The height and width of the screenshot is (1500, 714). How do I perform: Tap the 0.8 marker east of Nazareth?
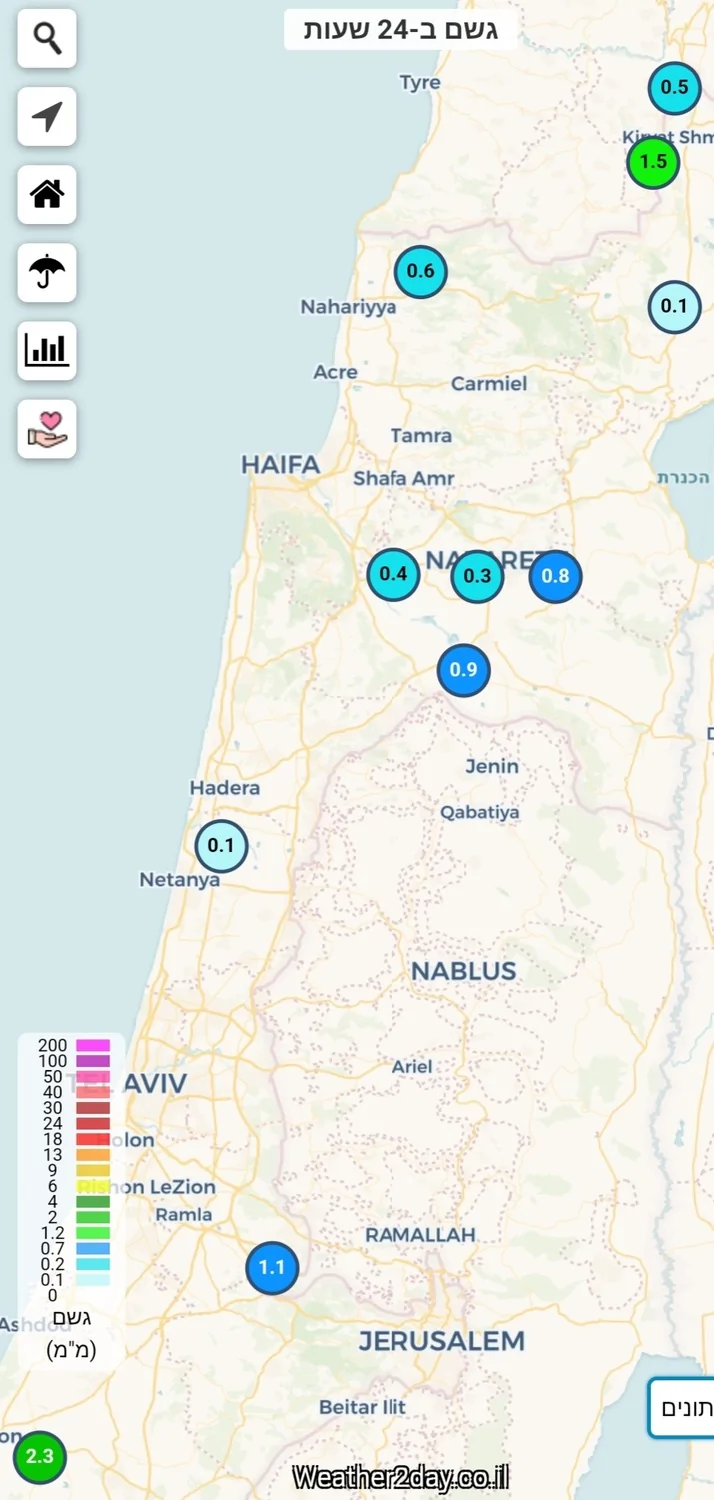point(555,576)
